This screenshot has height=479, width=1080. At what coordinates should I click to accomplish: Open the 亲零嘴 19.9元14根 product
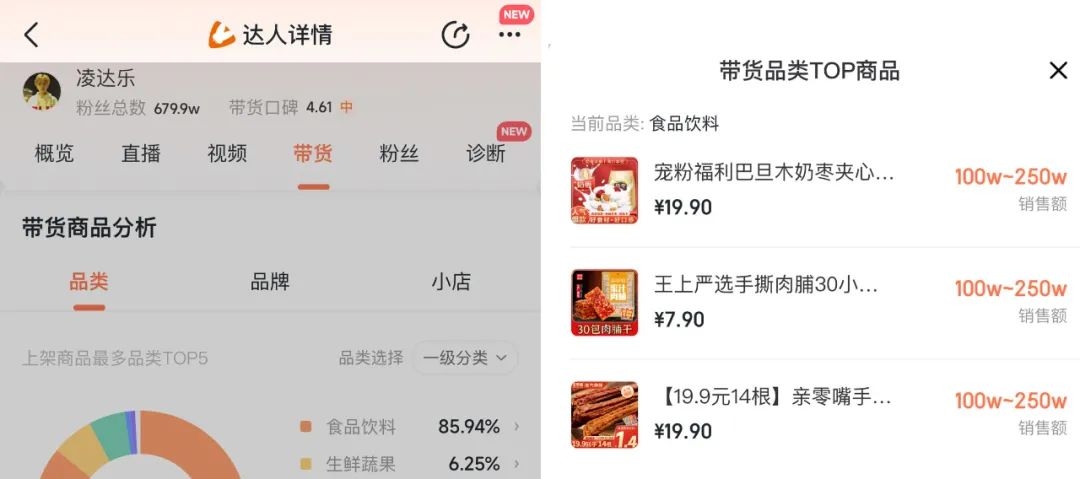tap(775, 414)
